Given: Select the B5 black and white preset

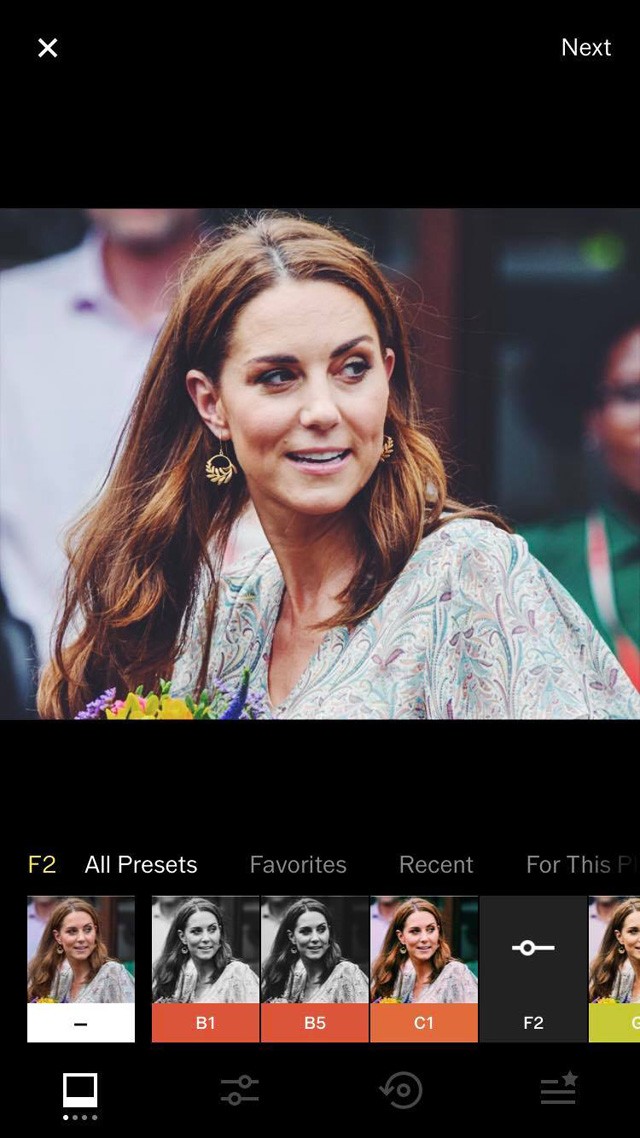Looking at the screenshot, I should [x=315, y=968].
